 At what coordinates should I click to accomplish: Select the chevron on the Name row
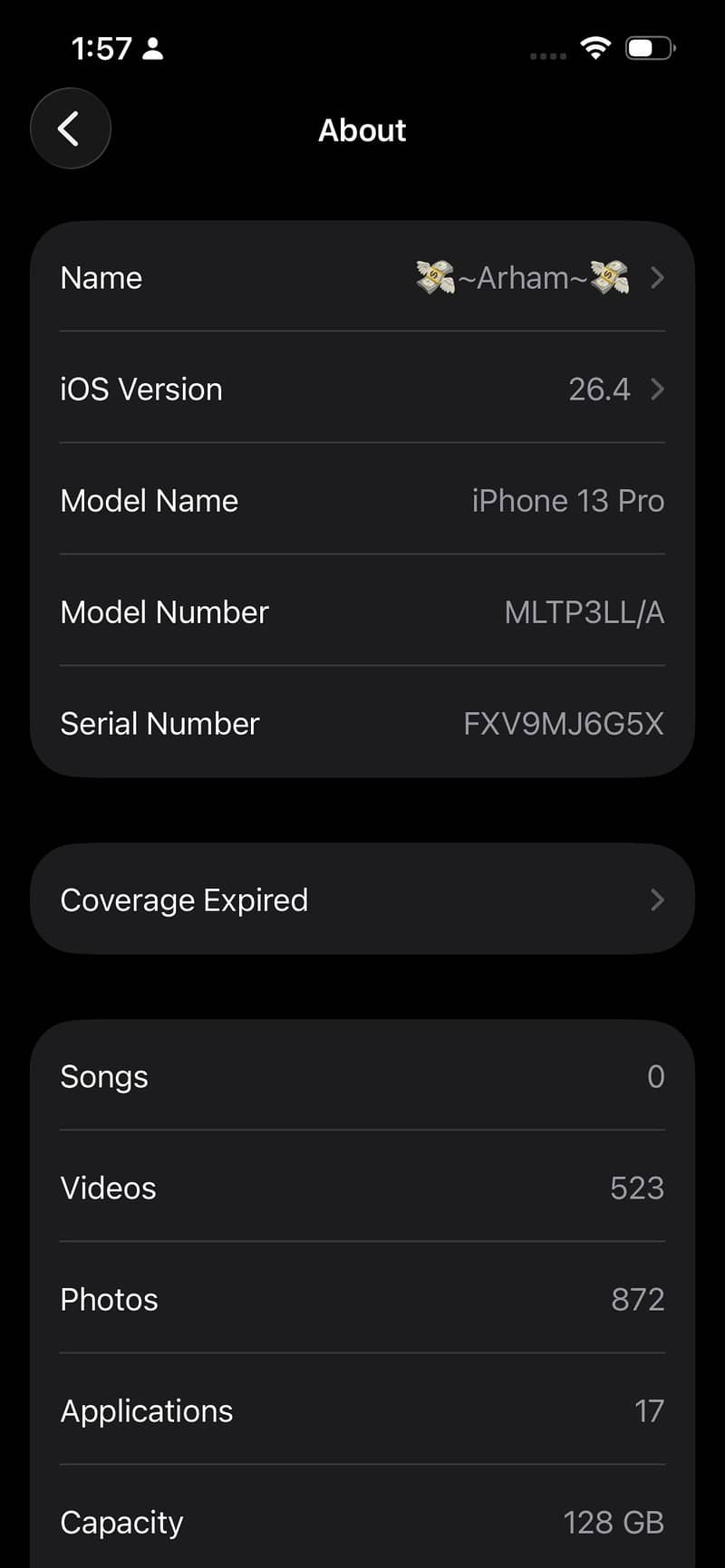(658, 278)
